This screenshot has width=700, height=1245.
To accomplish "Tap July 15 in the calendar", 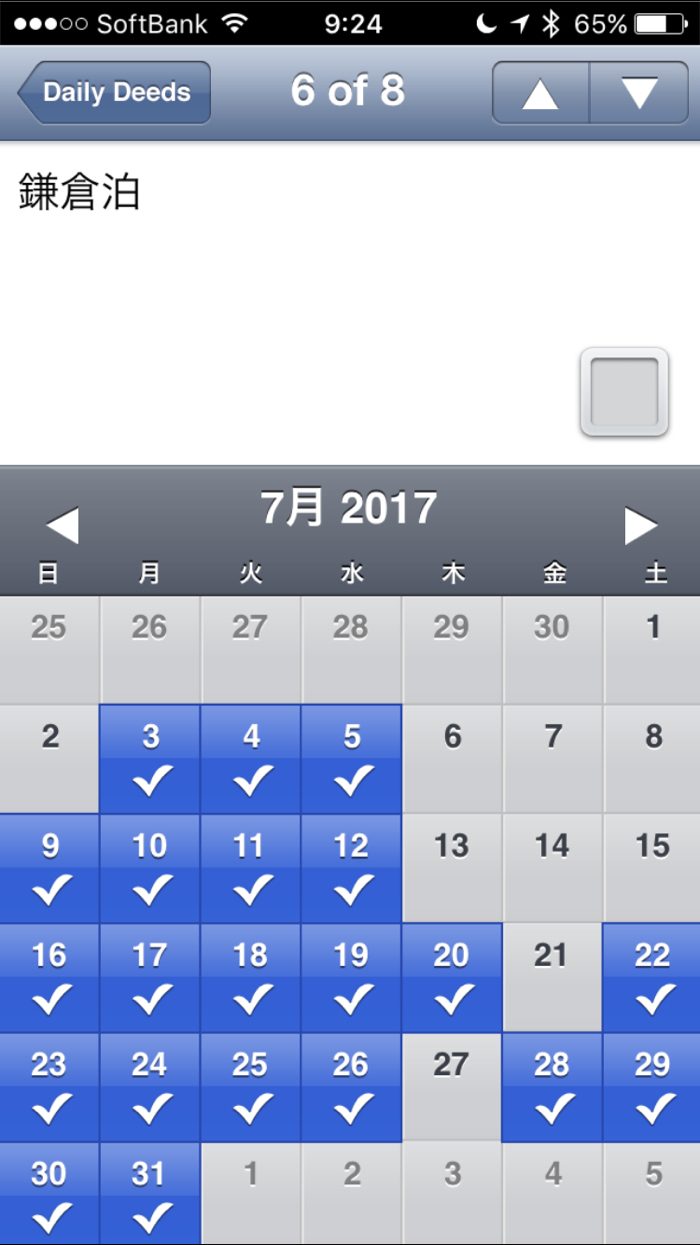I will (652, 868).
